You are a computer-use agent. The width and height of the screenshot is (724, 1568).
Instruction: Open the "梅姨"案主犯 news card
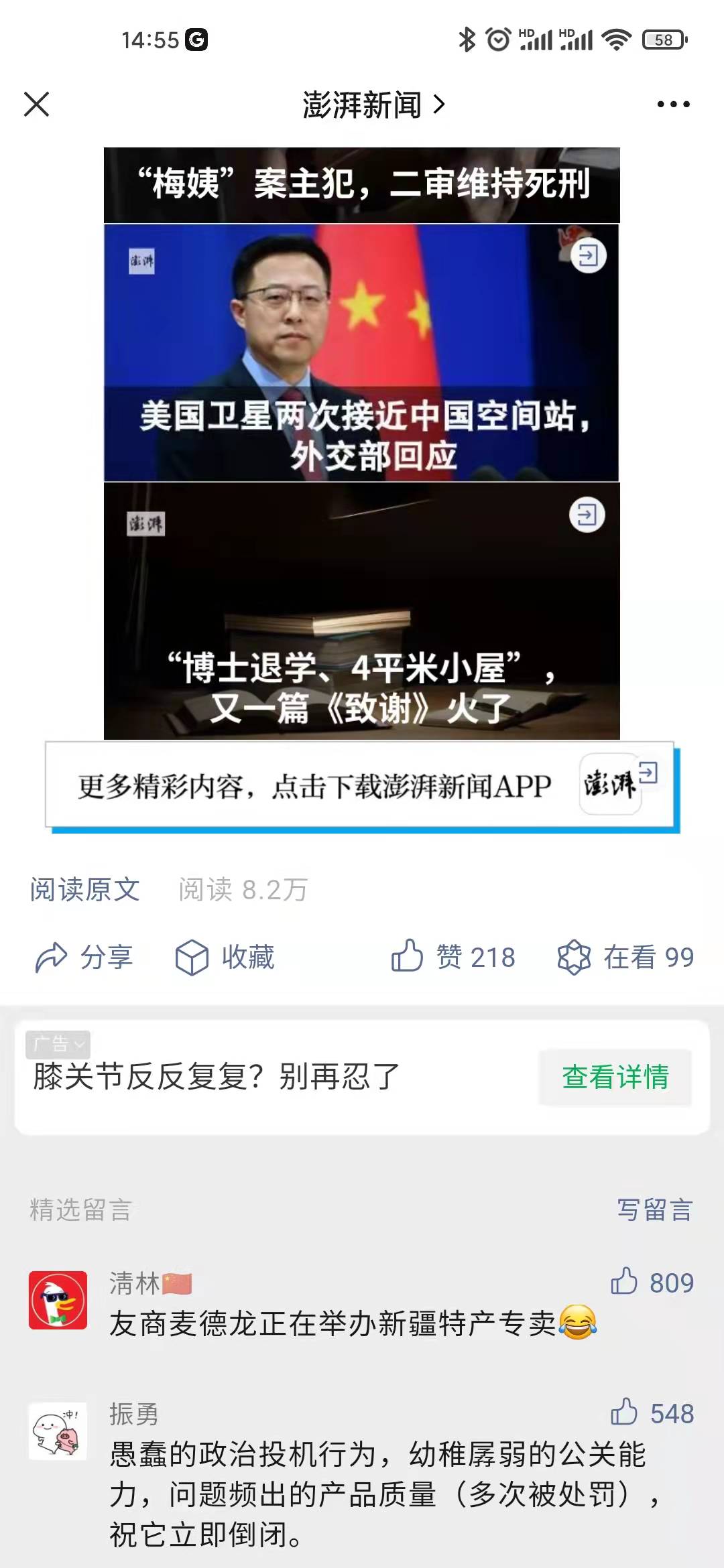click(362, 185)
